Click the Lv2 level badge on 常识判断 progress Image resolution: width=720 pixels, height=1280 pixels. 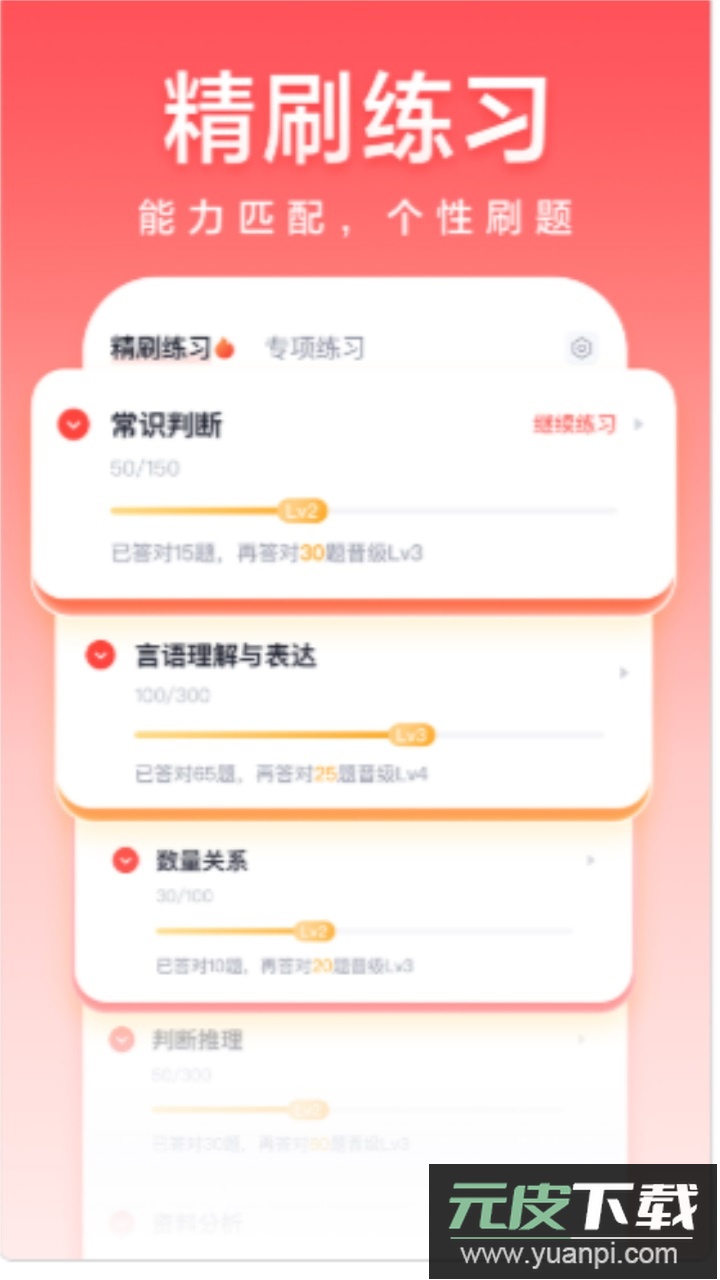302,511
